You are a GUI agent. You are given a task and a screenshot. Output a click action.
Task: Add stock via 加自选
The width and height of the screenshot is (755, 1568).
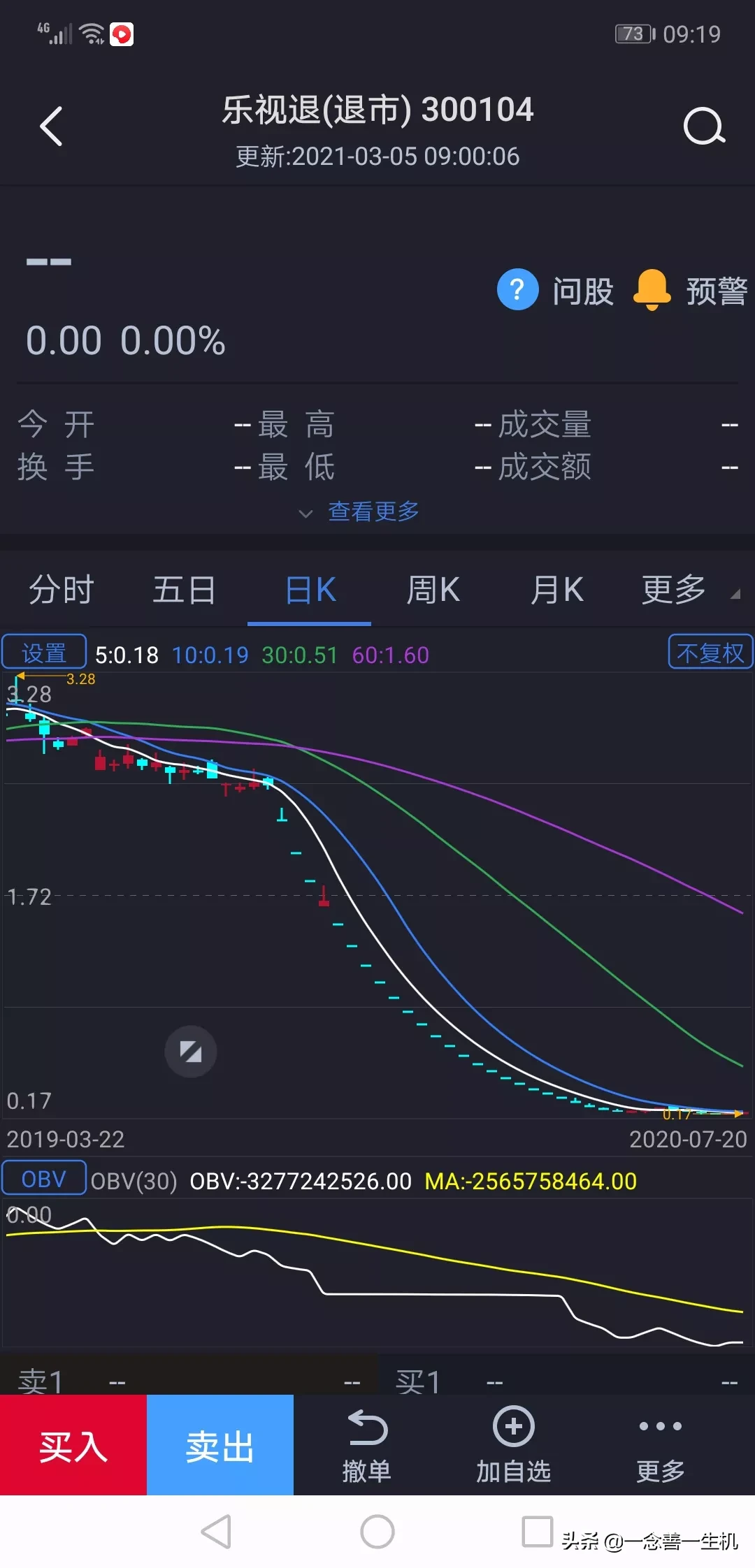point(514,1445)
